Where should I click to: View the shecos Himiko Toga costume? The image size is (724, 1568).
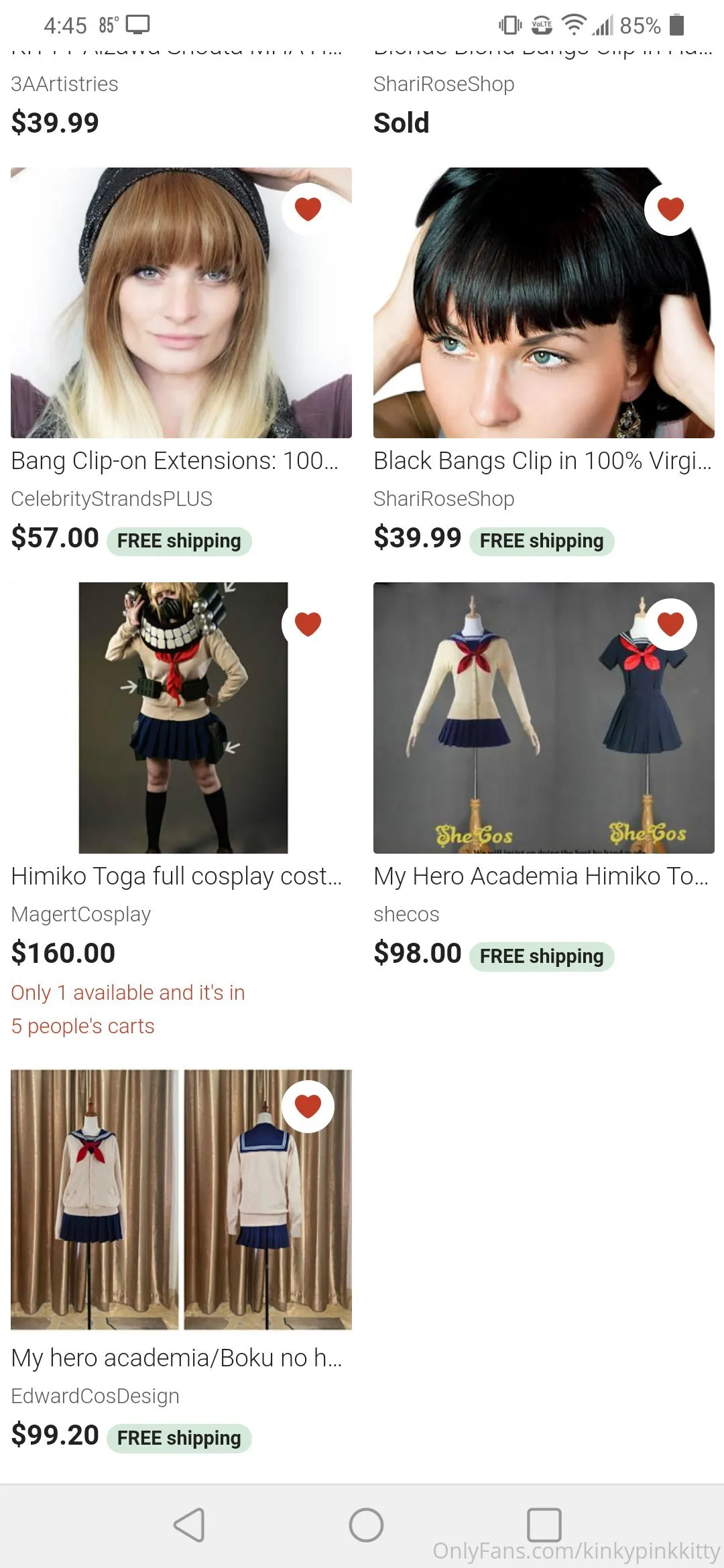pos(543,718)
